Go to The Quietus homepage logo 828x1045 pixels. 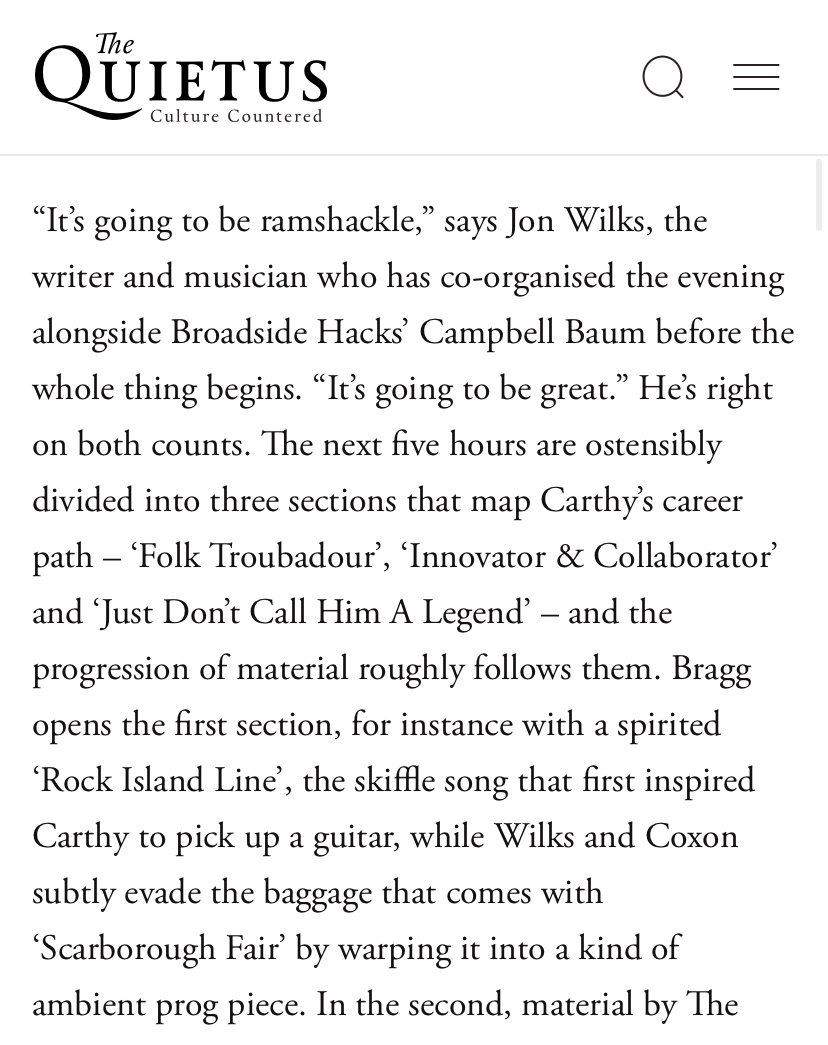click(181, 80)
